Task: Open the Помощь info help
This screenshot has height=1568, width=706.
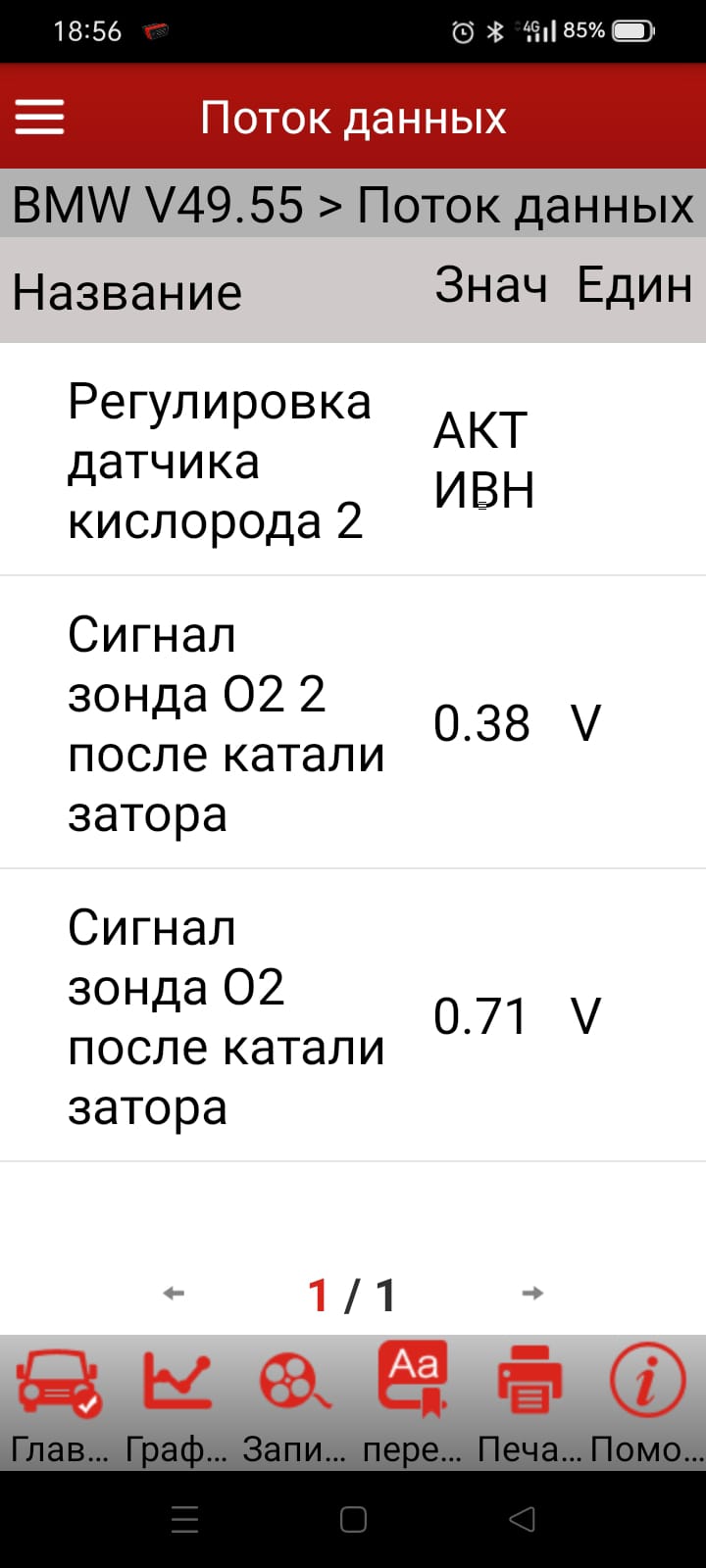Action: [x=647, y=1401]
